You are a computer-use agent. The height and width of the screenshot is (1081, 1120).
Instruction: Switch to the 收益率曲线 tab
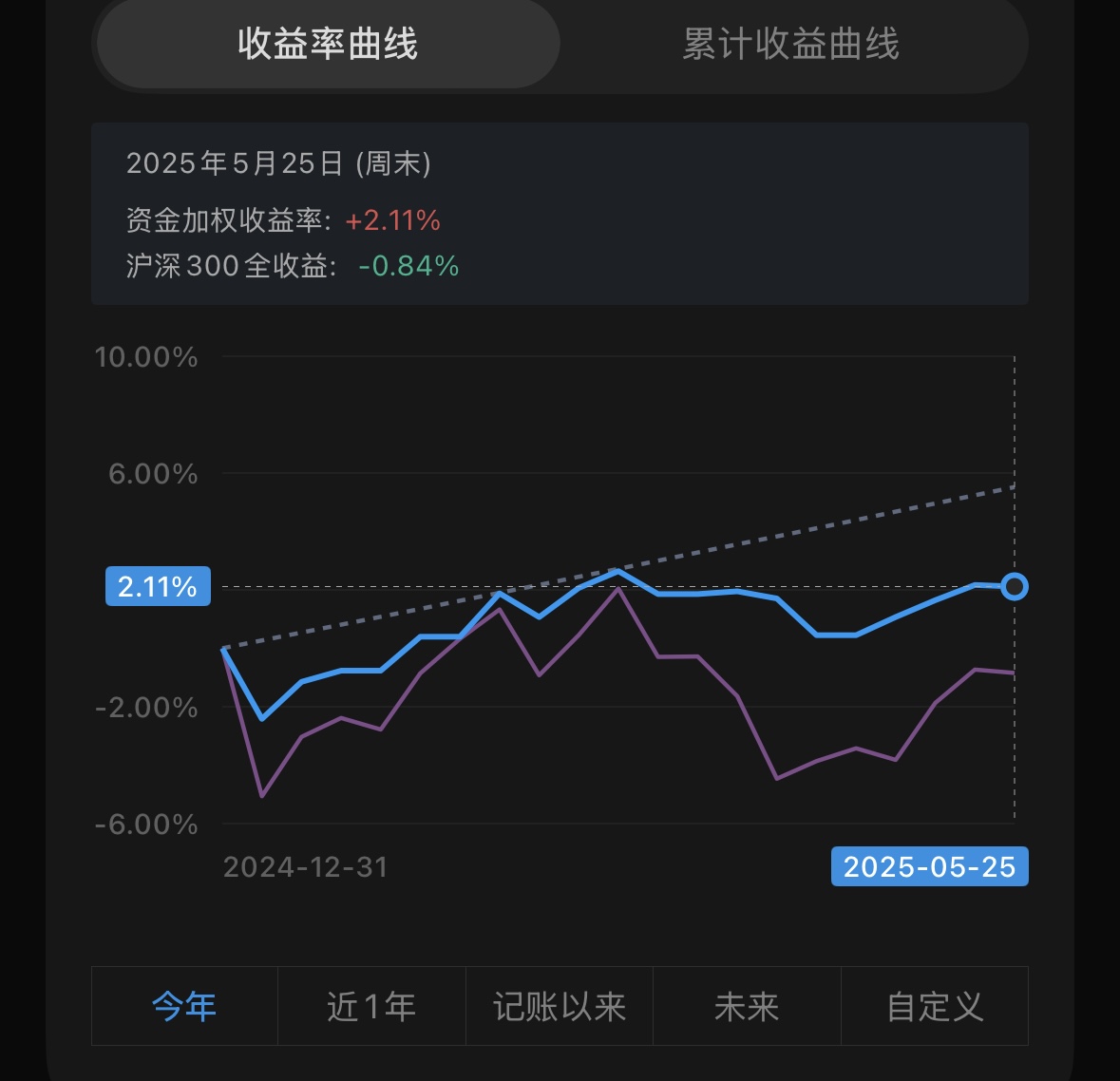pyautogui.click(x=328, y=45)
